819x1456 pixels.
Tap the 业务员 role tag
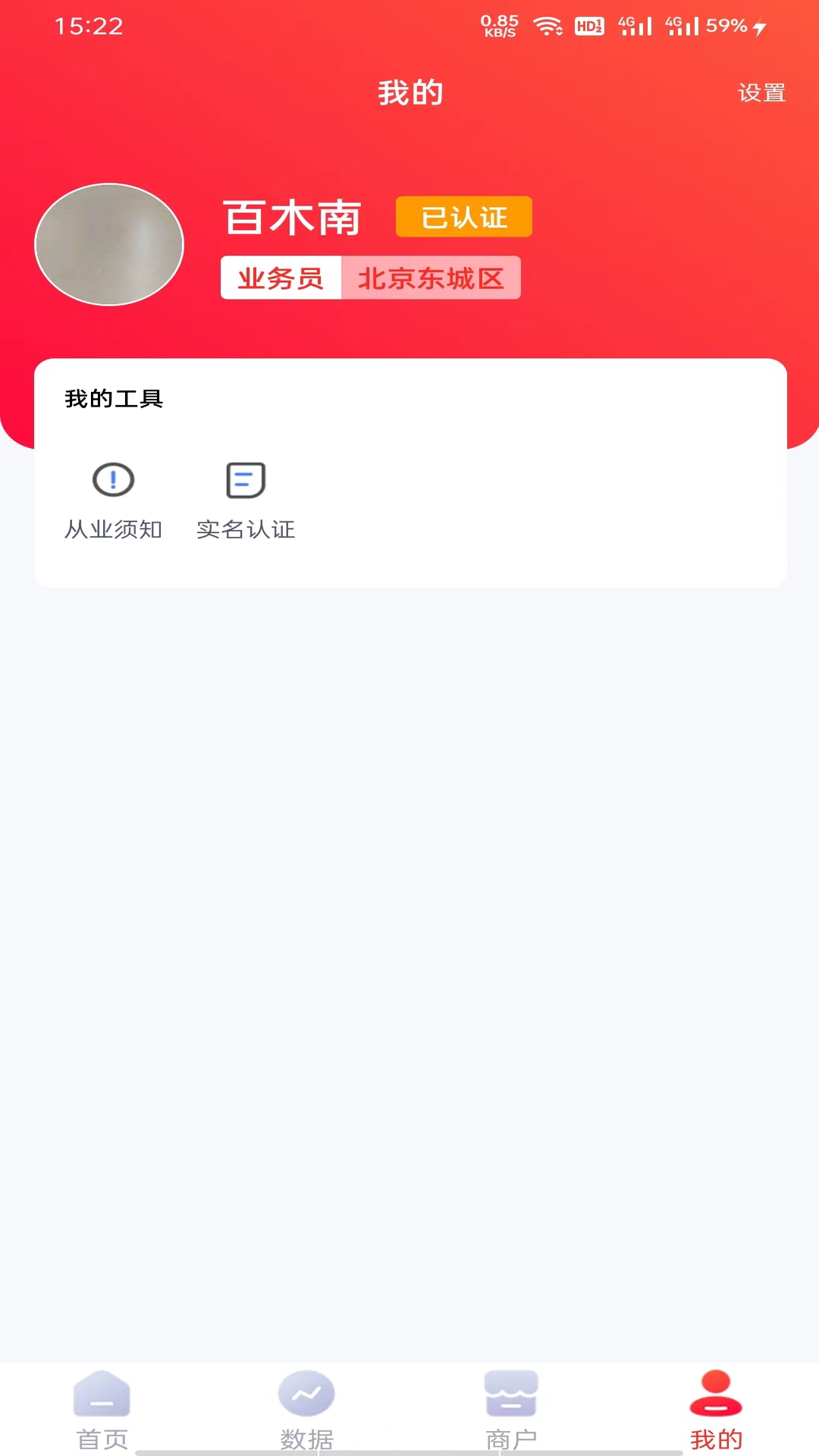pyautogui.click(x=281, y=278)
